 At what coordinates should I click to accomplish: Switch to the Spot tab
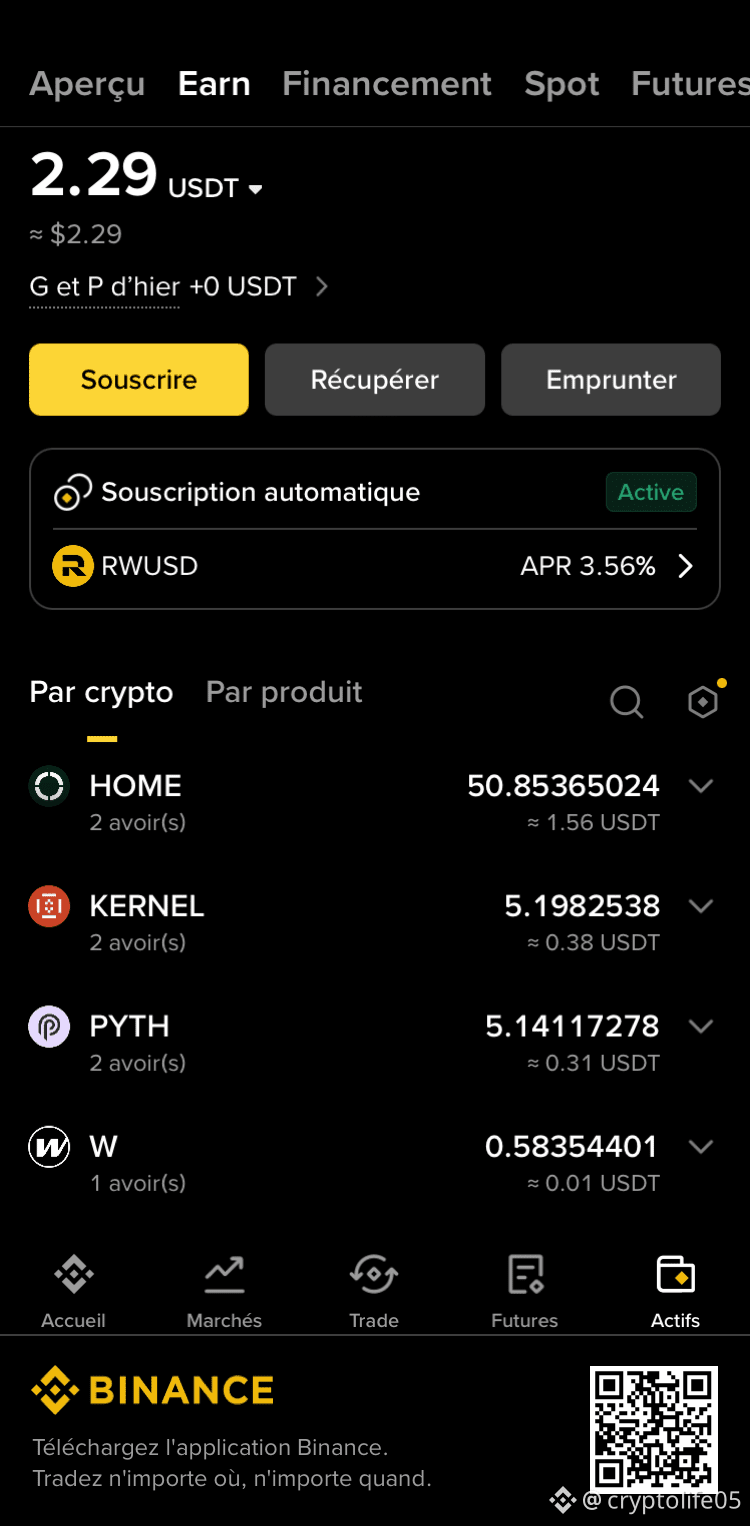(x=561, y=84)
